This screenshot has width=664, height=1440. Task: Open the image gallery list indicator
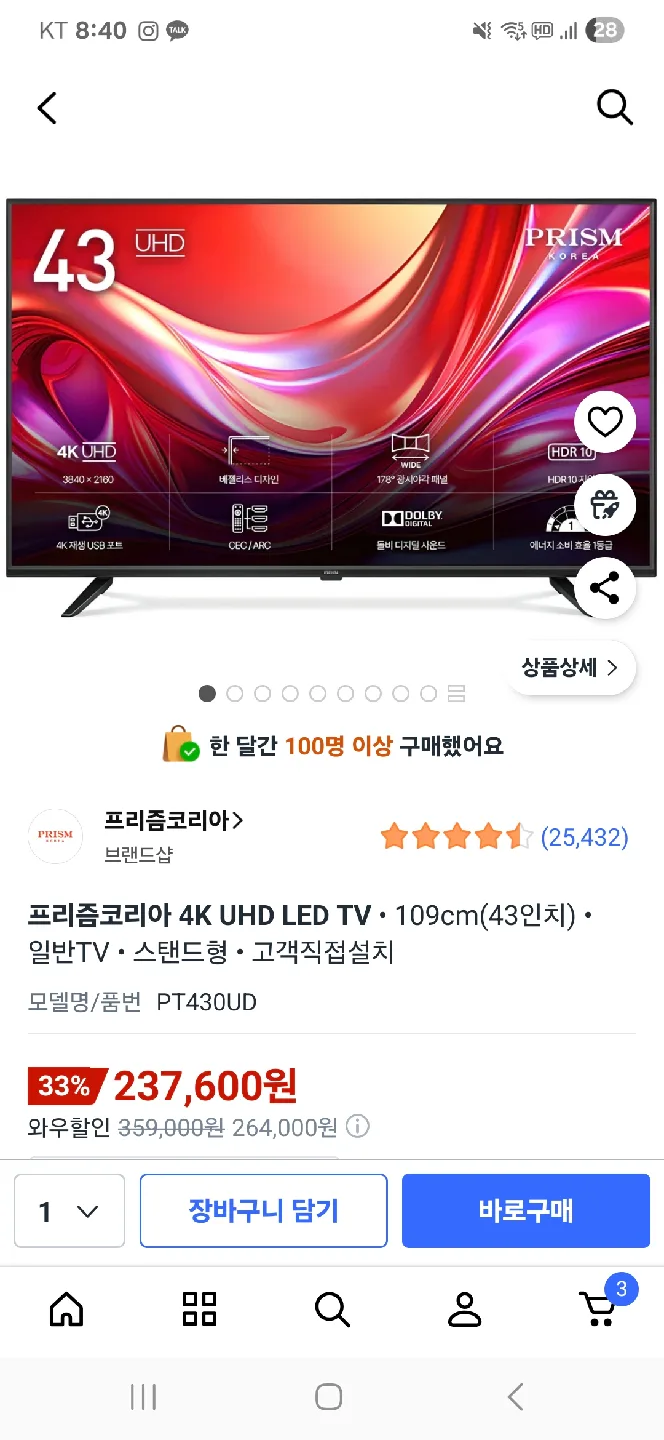click(x=456, y=694)
